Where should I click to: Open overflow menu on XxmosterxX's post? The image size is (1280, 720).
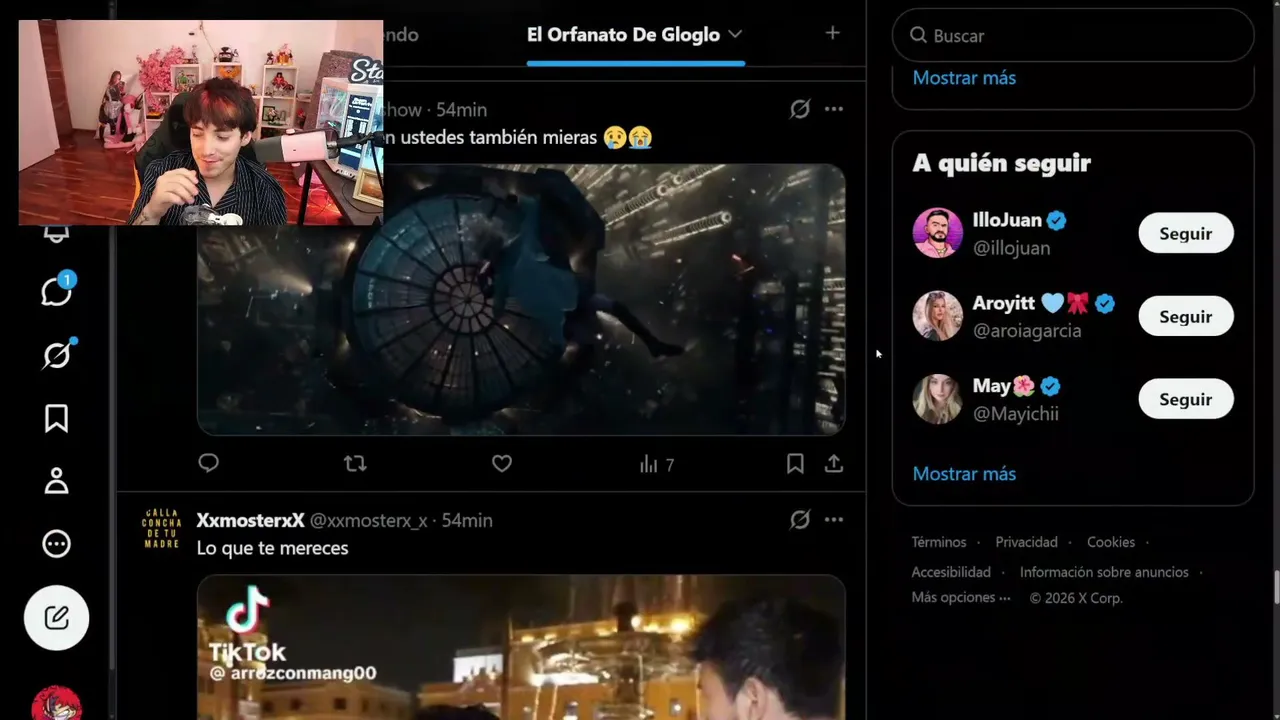click(834, 520)
